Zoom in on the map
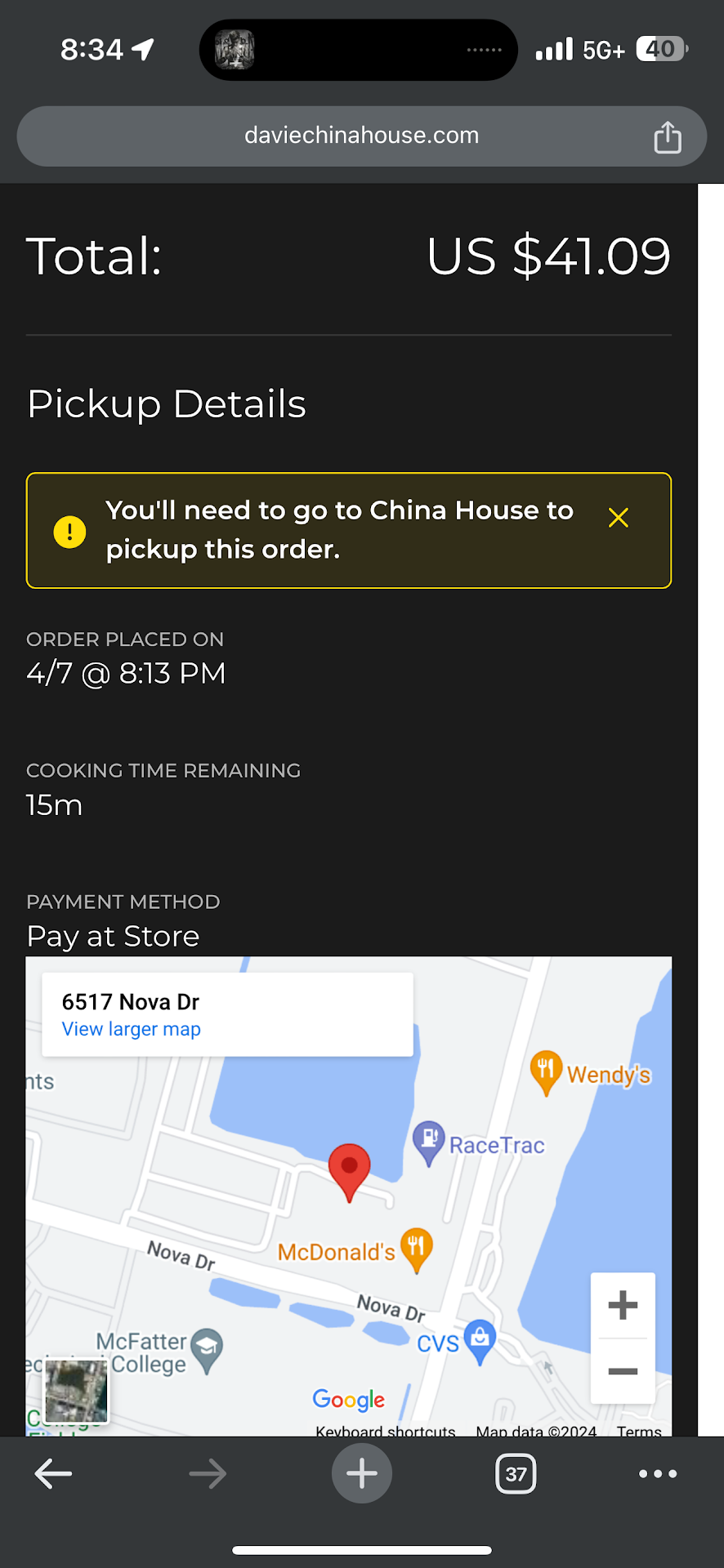This screenshot has height=1568, width=724. (623, 1305)
